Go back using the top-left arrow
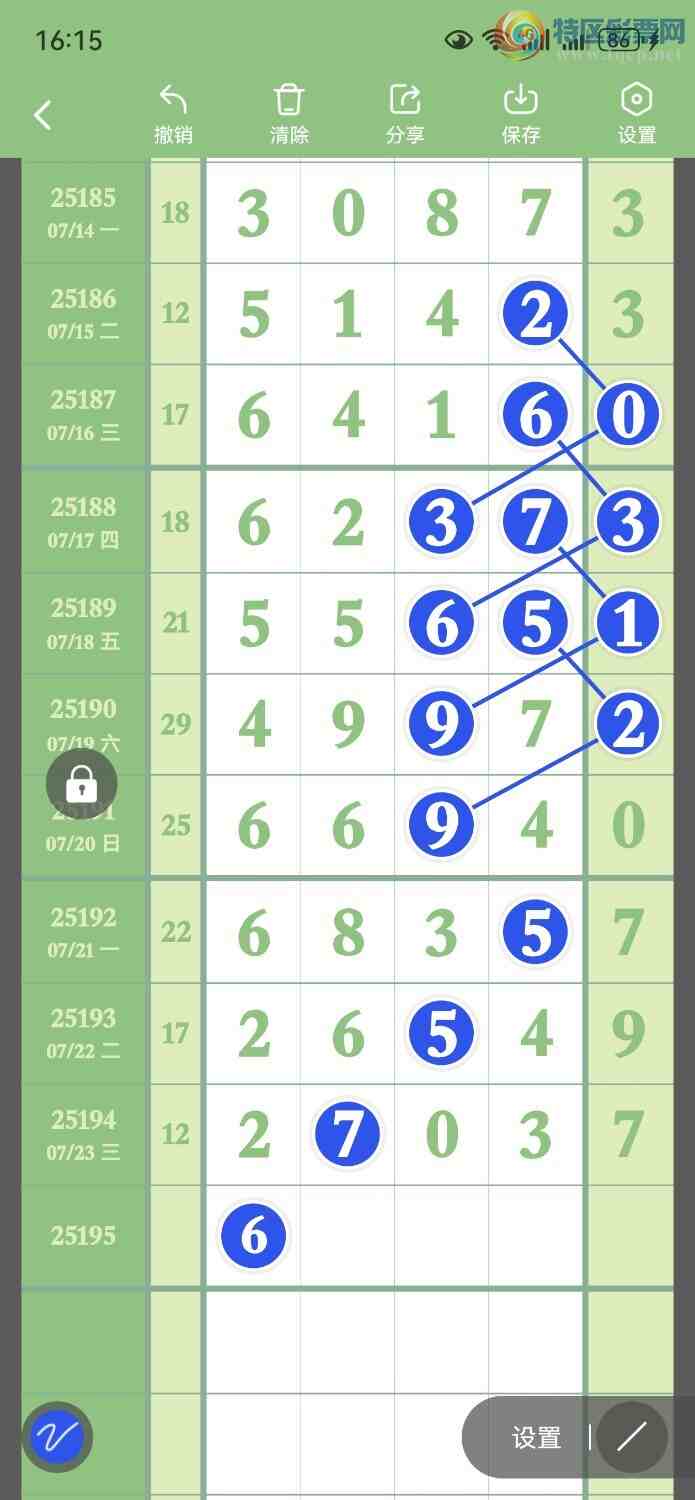The width and height of the screenshot is (695, 1500). (42, 115)
